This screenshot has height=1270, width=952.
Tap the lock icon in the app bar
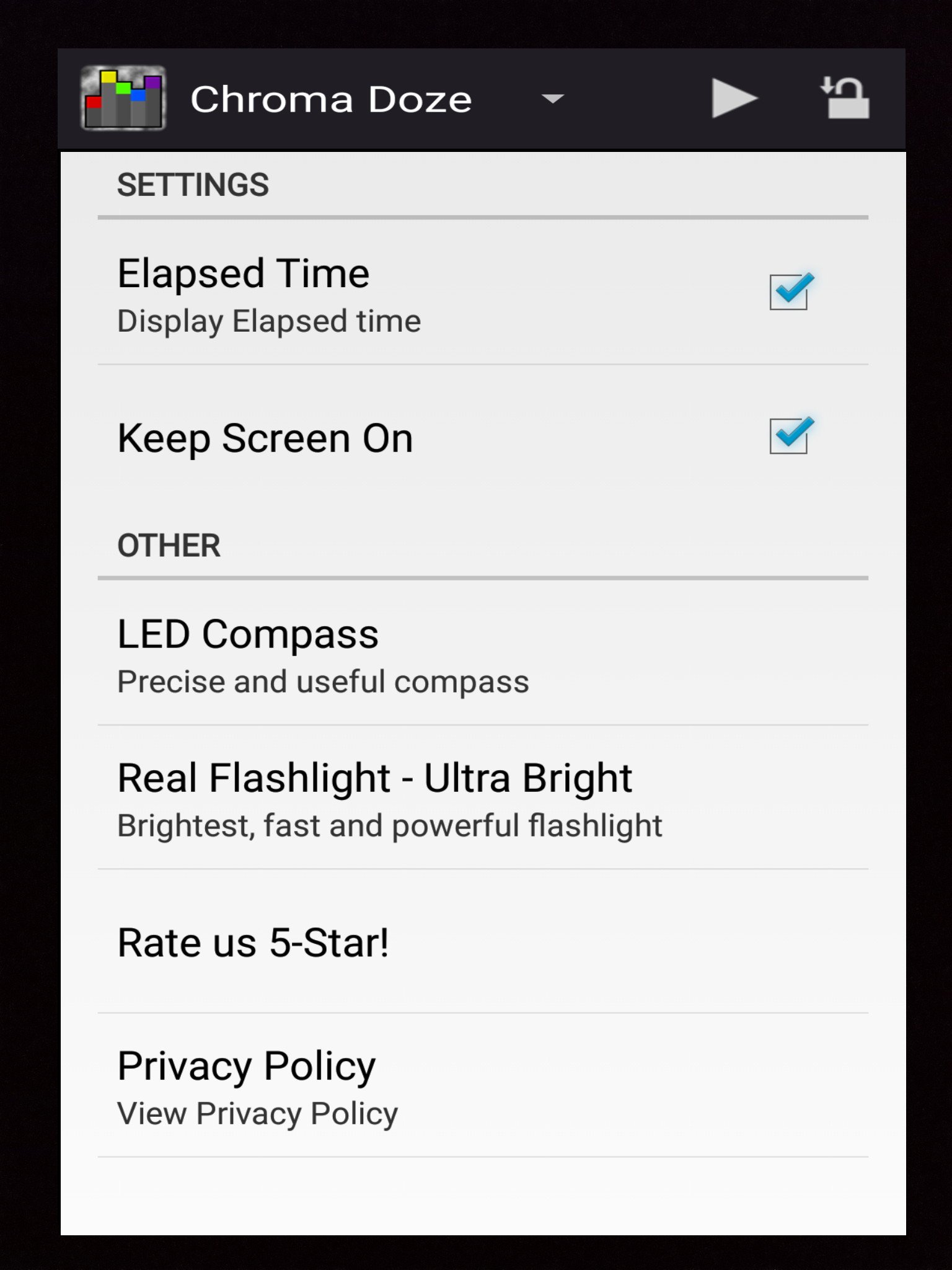tap(845, 98)
